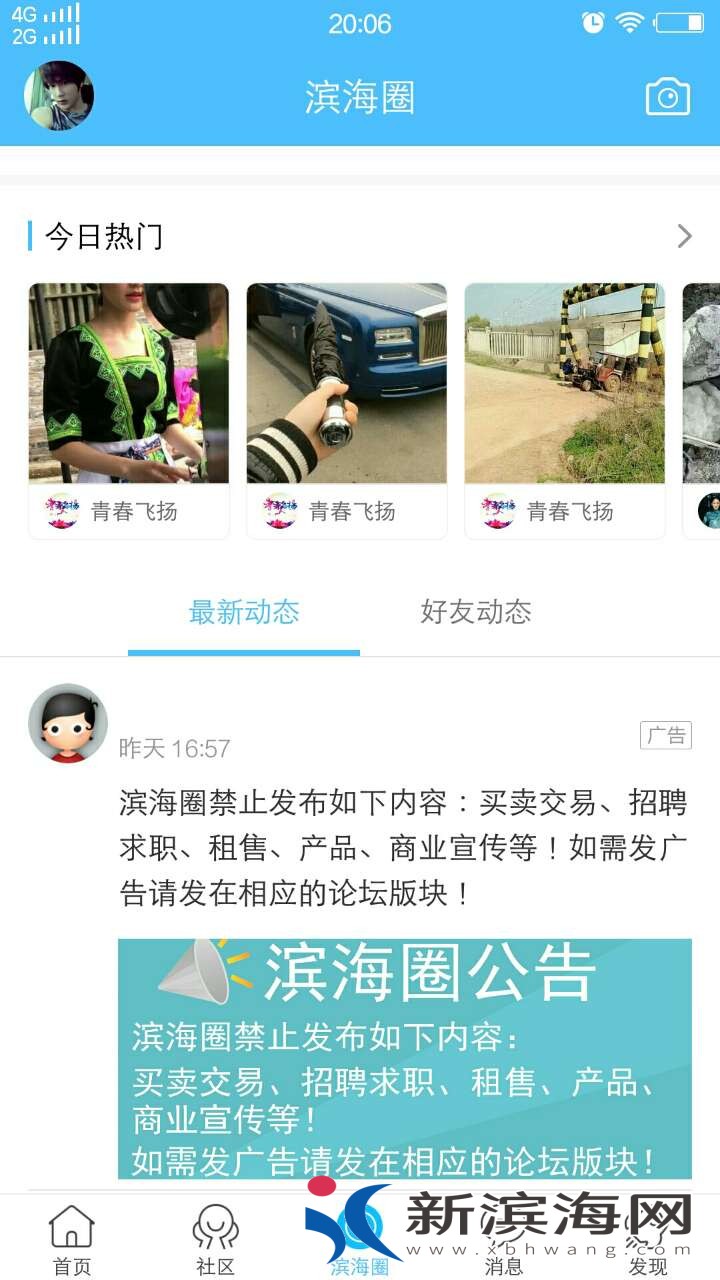Select the 滨海圈 bottom tab
Viewport: 720px width, 1280px height.
tap(359, 1240)
